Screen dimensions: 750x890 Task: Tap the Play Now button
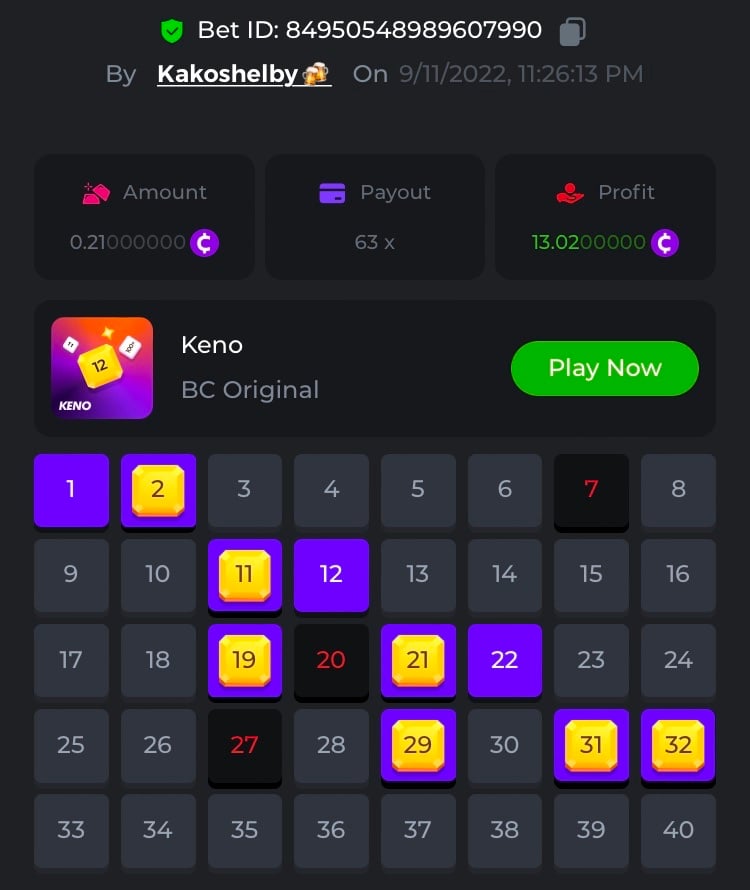click(x=604, y=368)
